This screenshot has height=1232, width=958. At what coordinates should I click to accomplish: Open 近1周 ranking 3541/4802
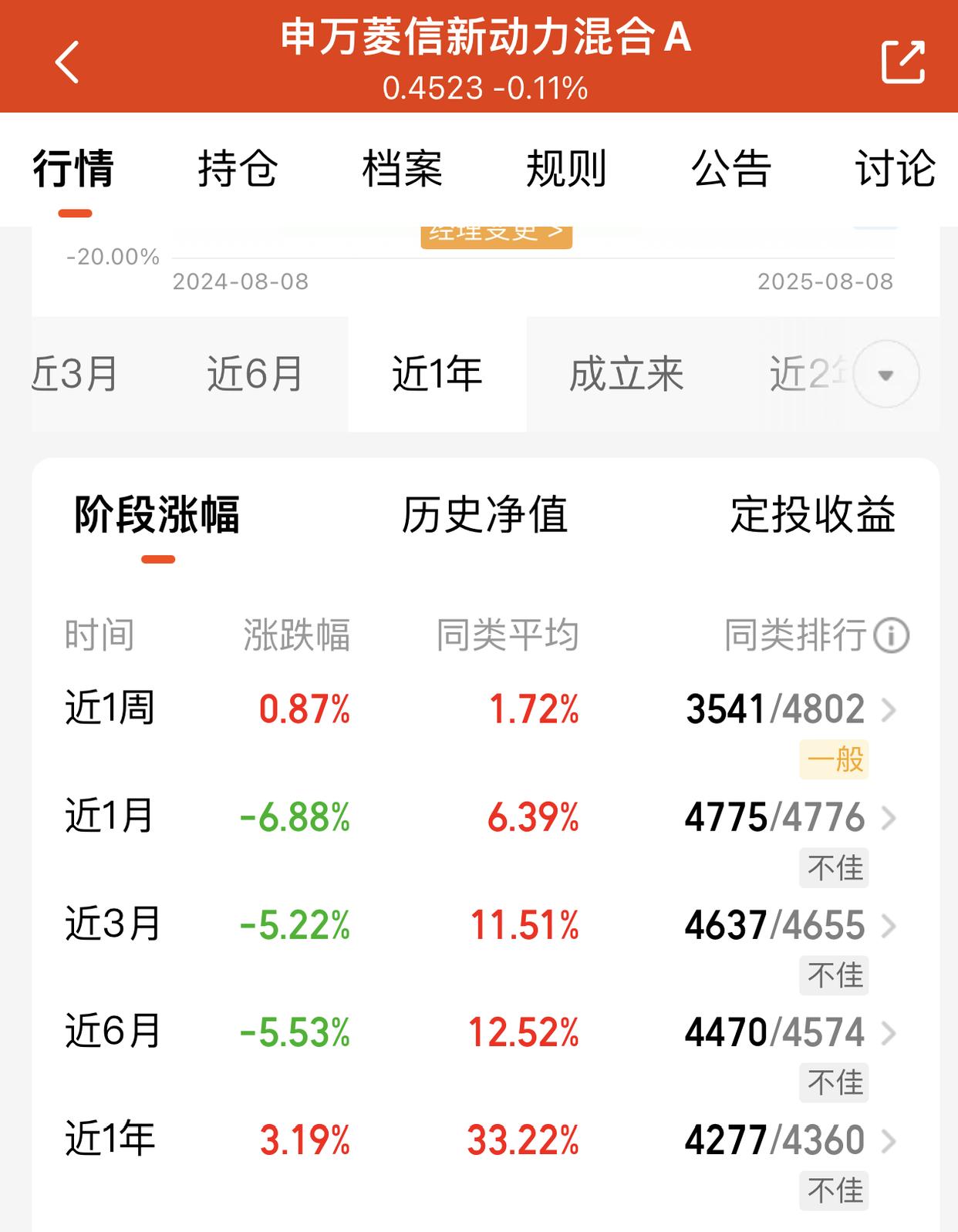[788, 709]
